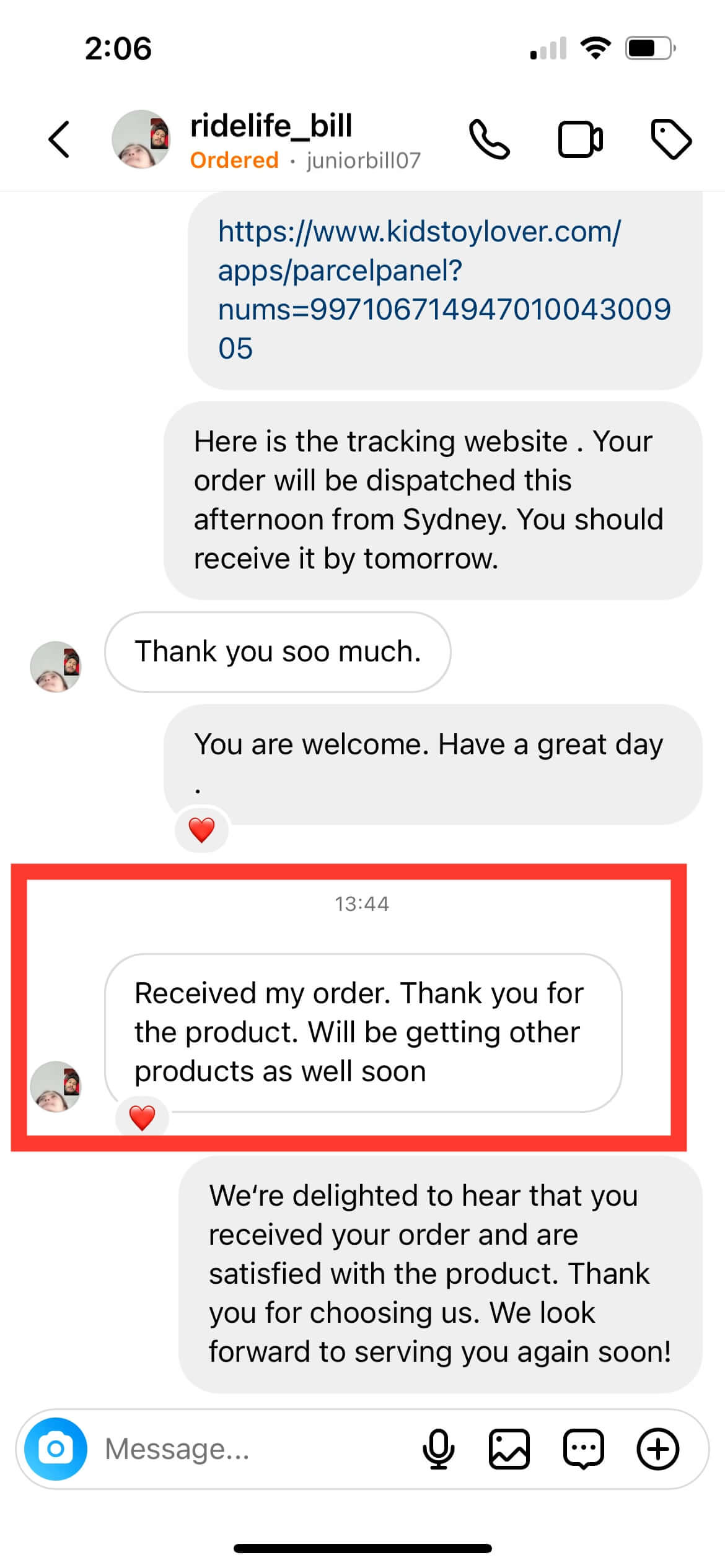Image resolution: width=725 pixels, height=1568 pixels.
Task: Open saved replies speech bubble icon
Action: coord(583,1449)
